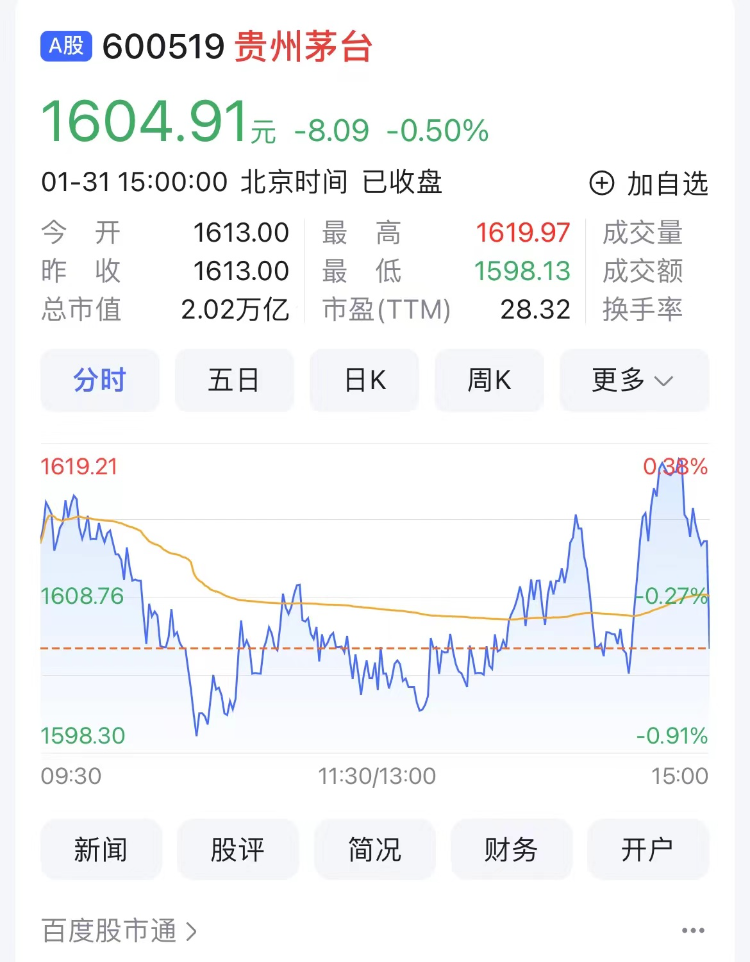The image size is (750, 962).
Task: Open the 股评 section
Action: click(238, 849)
